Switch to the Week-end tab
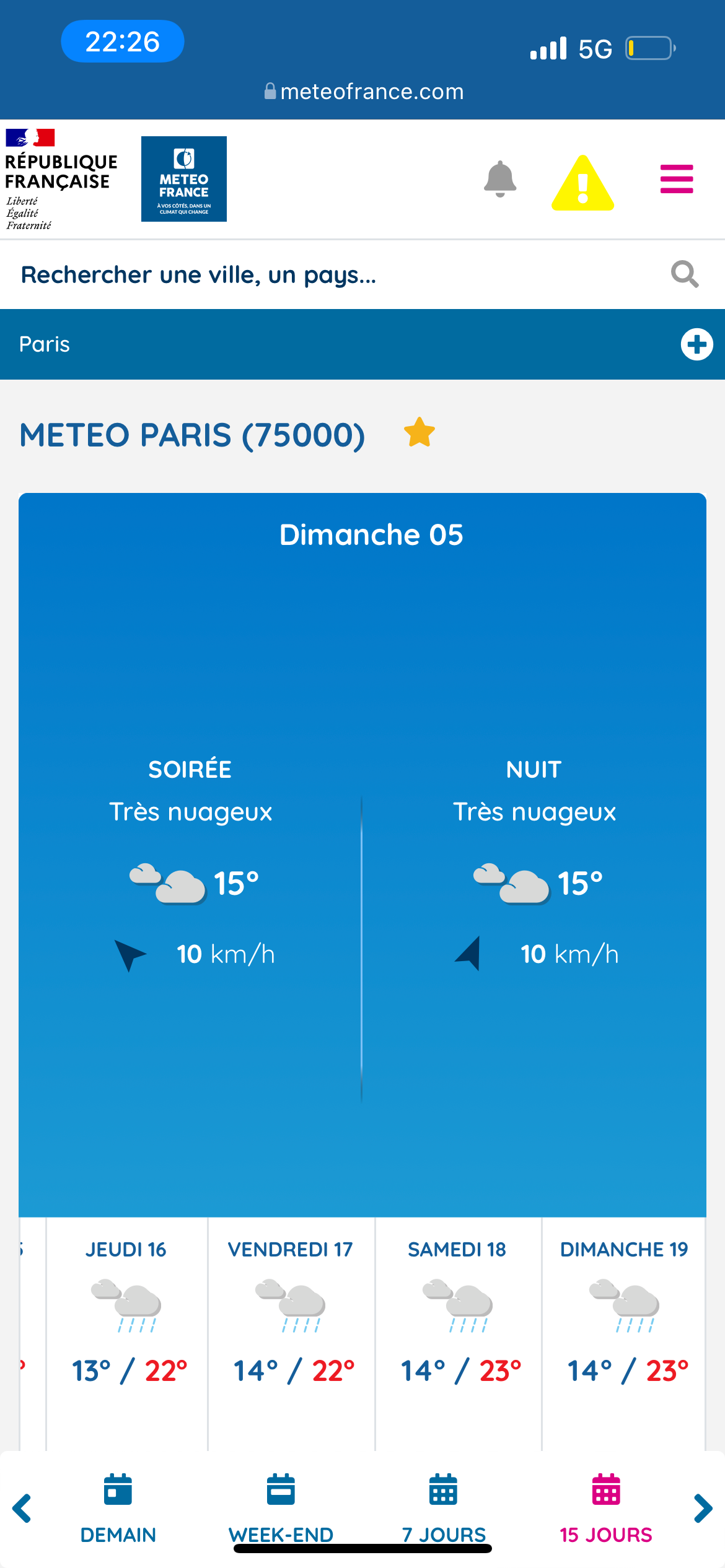 point(281,1509)
